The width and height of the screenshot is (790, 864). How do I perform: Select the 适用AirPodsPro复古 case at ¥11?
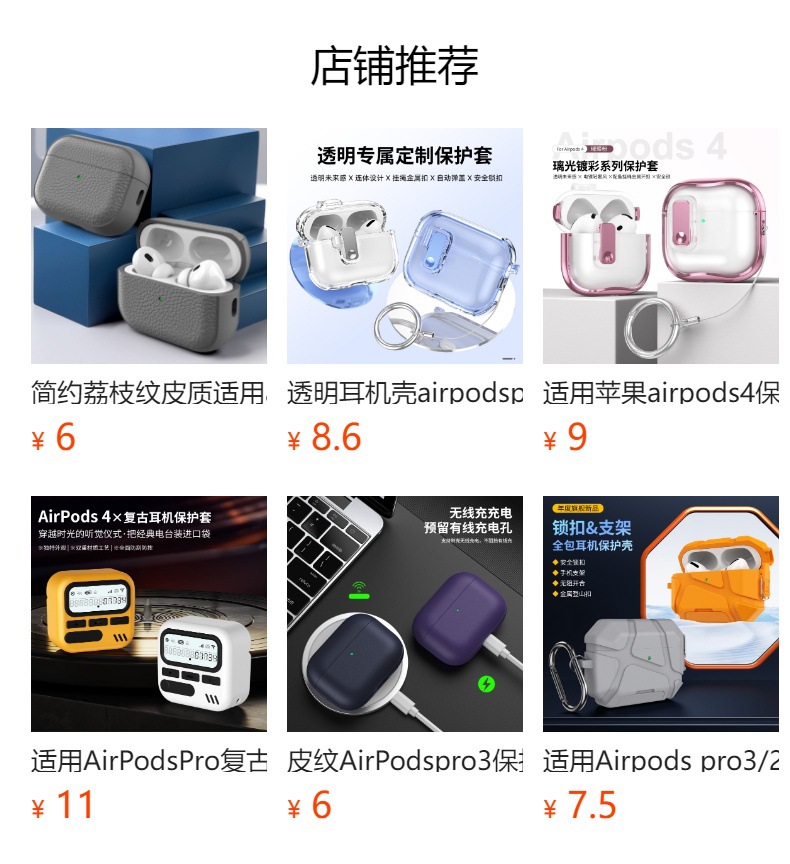coord(148,614)
